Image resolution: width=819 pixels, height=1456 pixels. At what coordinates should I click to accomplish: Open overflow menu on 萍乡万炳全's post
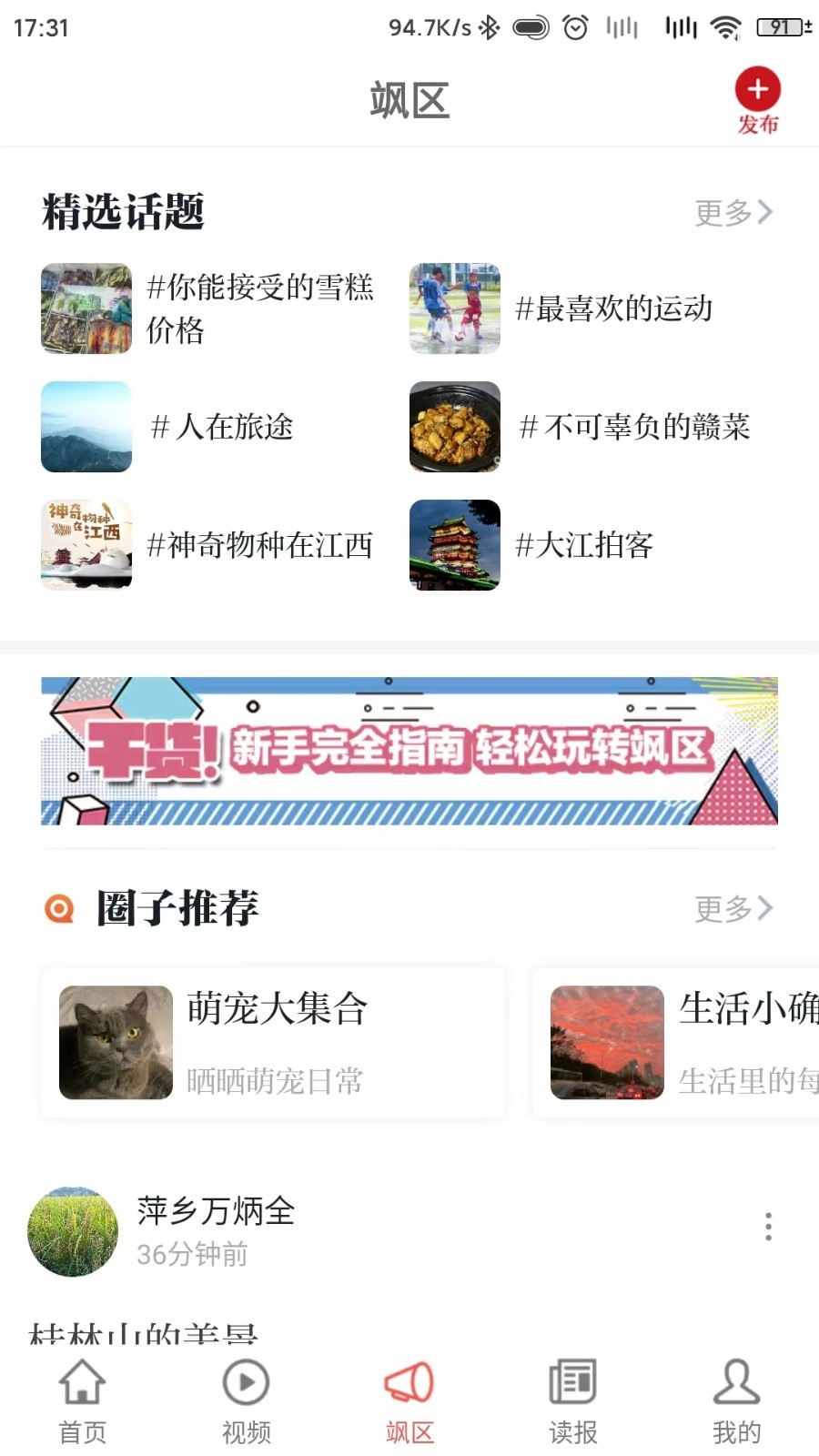[768, 1227]
